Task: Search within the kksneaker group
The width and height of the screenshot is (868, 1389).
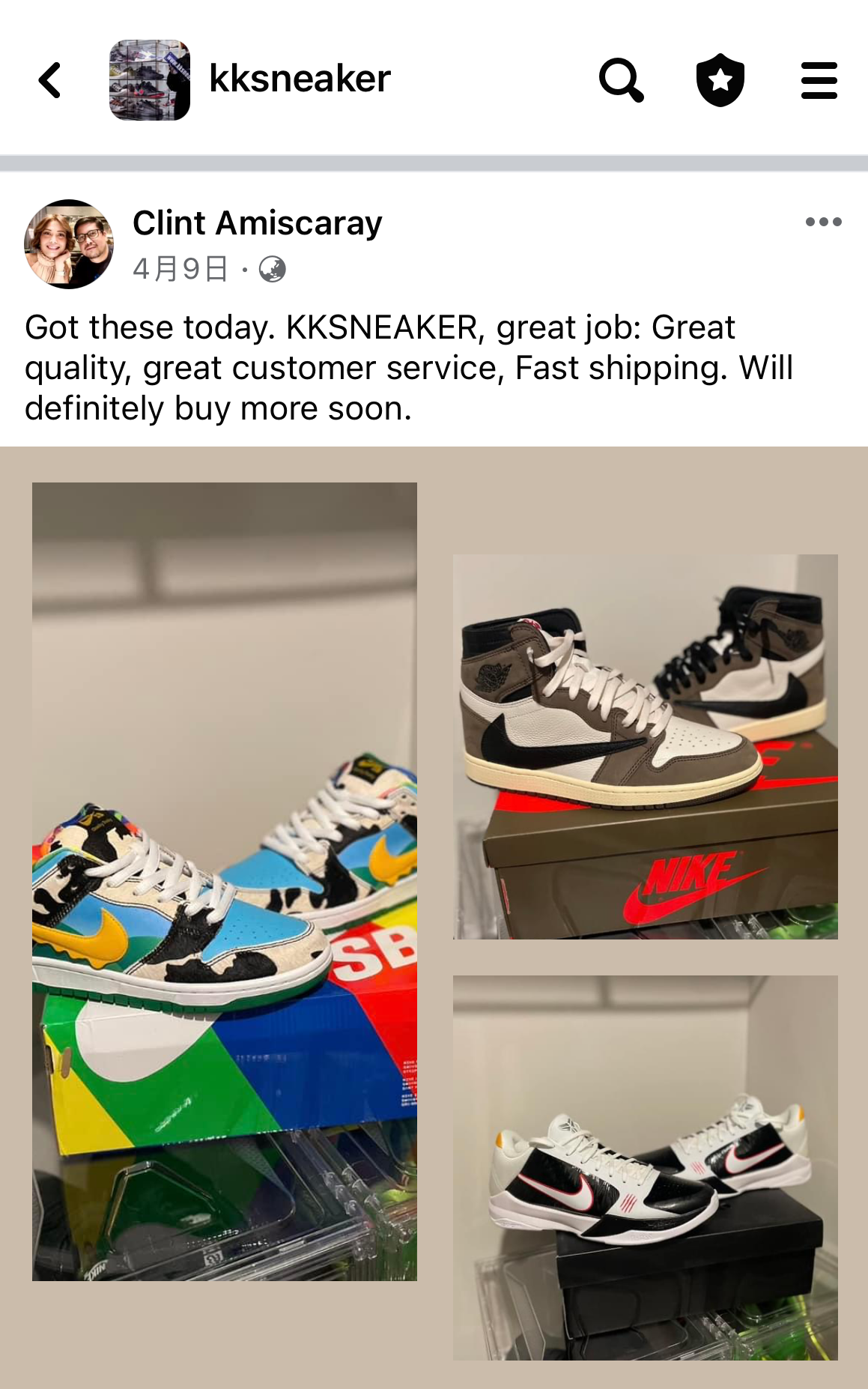Action: pyautogui.click(x=621, y=80)
